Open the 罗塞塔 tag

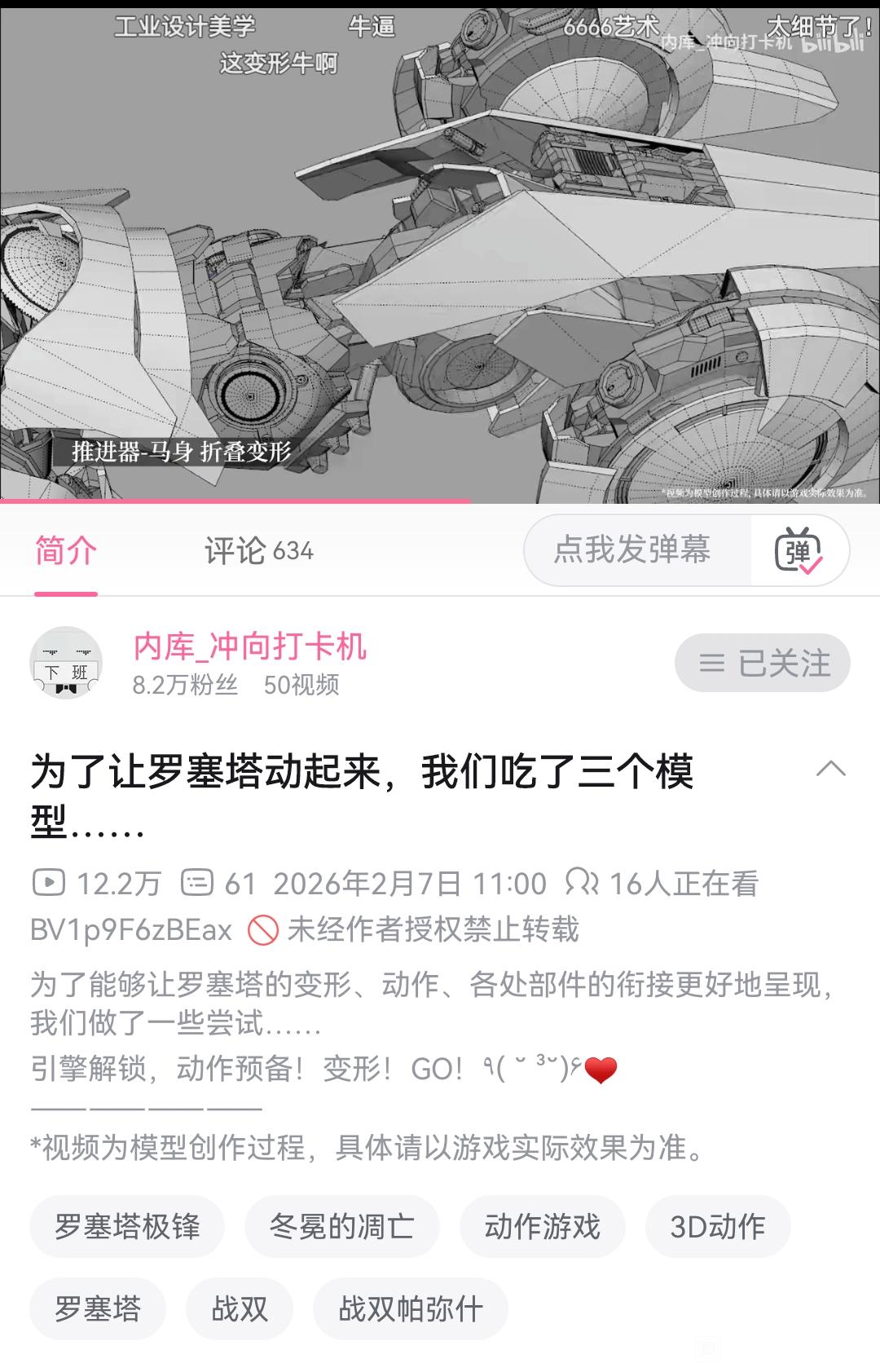(x=98, y=1308)
